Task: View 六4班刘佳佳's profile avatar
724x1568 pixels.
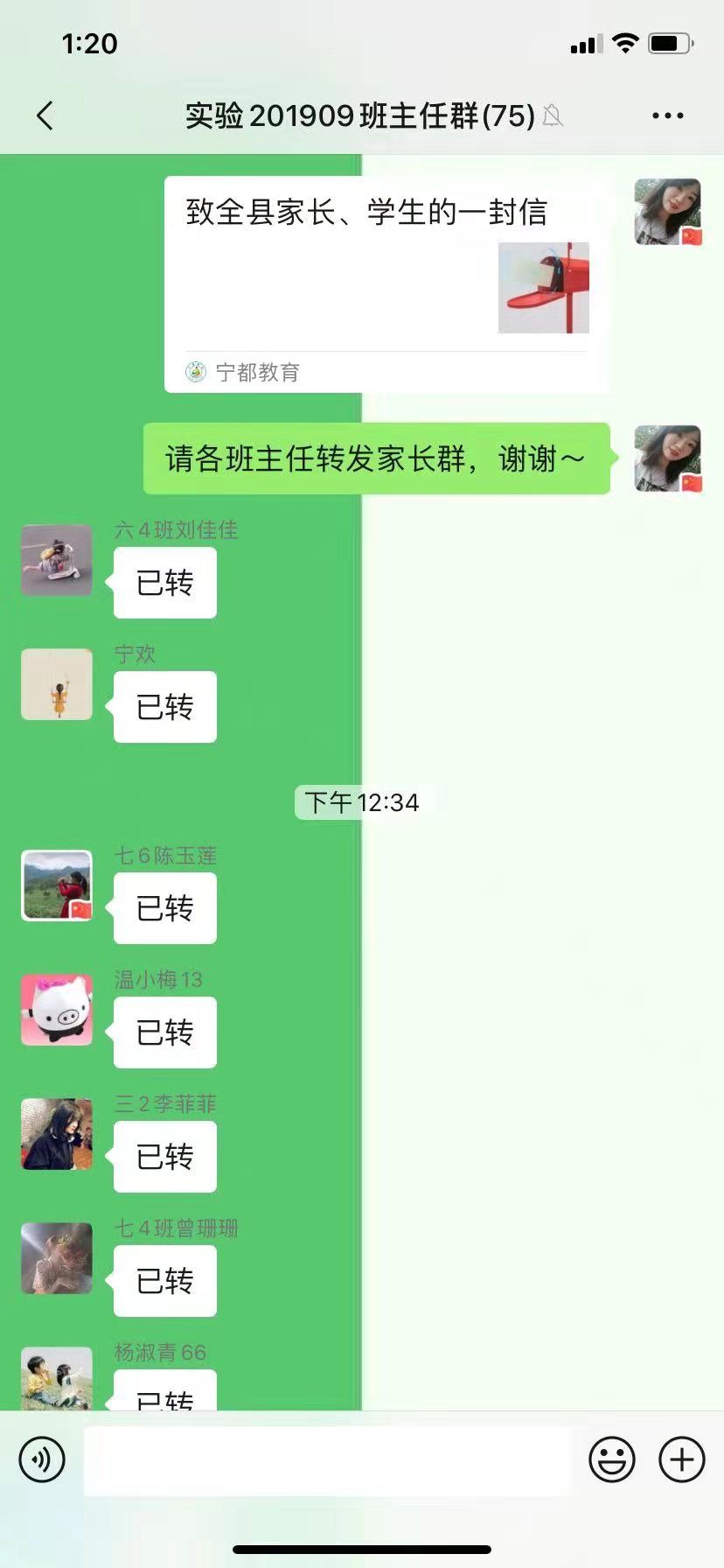Action: pos(57,560)
